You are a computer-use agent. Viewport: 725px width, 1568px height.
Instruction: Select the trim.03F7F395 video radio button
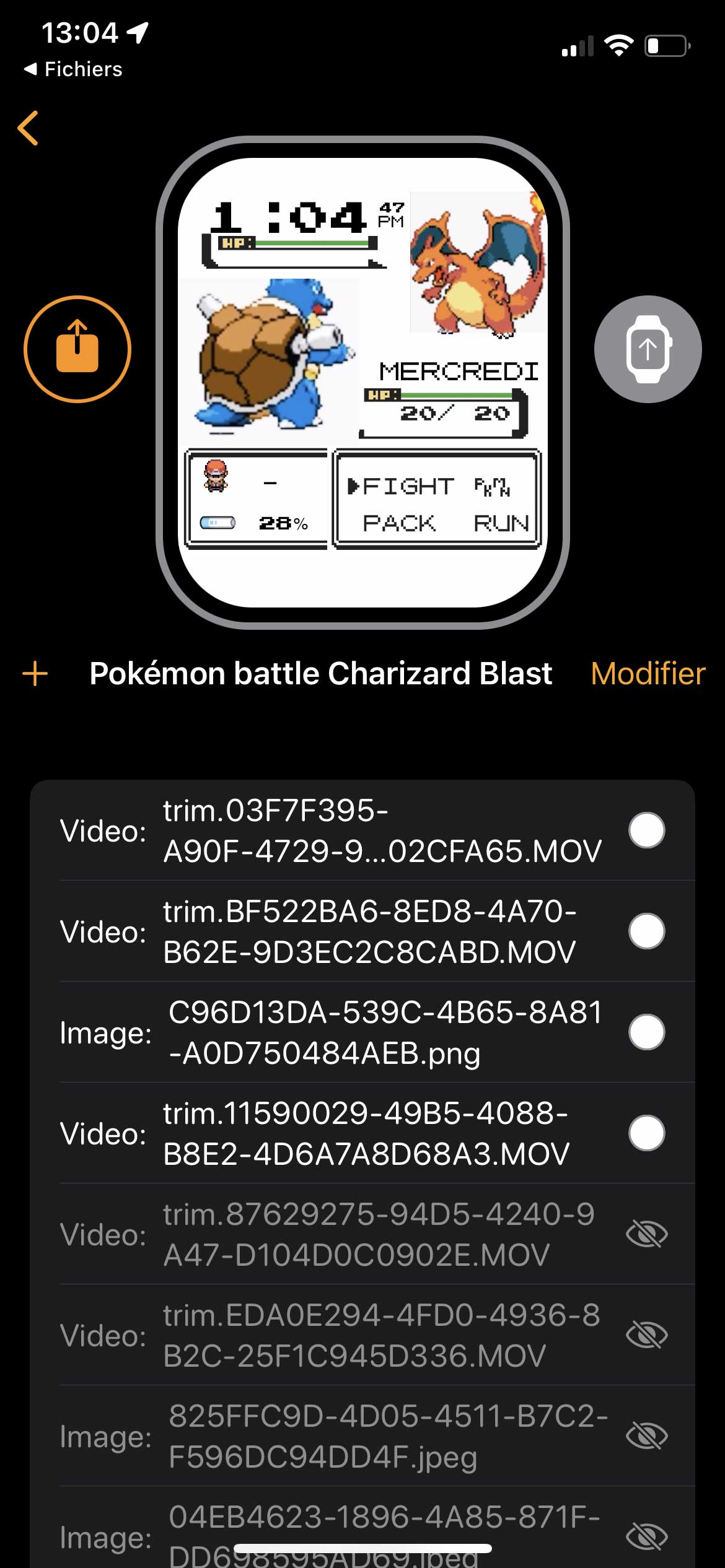(647, 830)
